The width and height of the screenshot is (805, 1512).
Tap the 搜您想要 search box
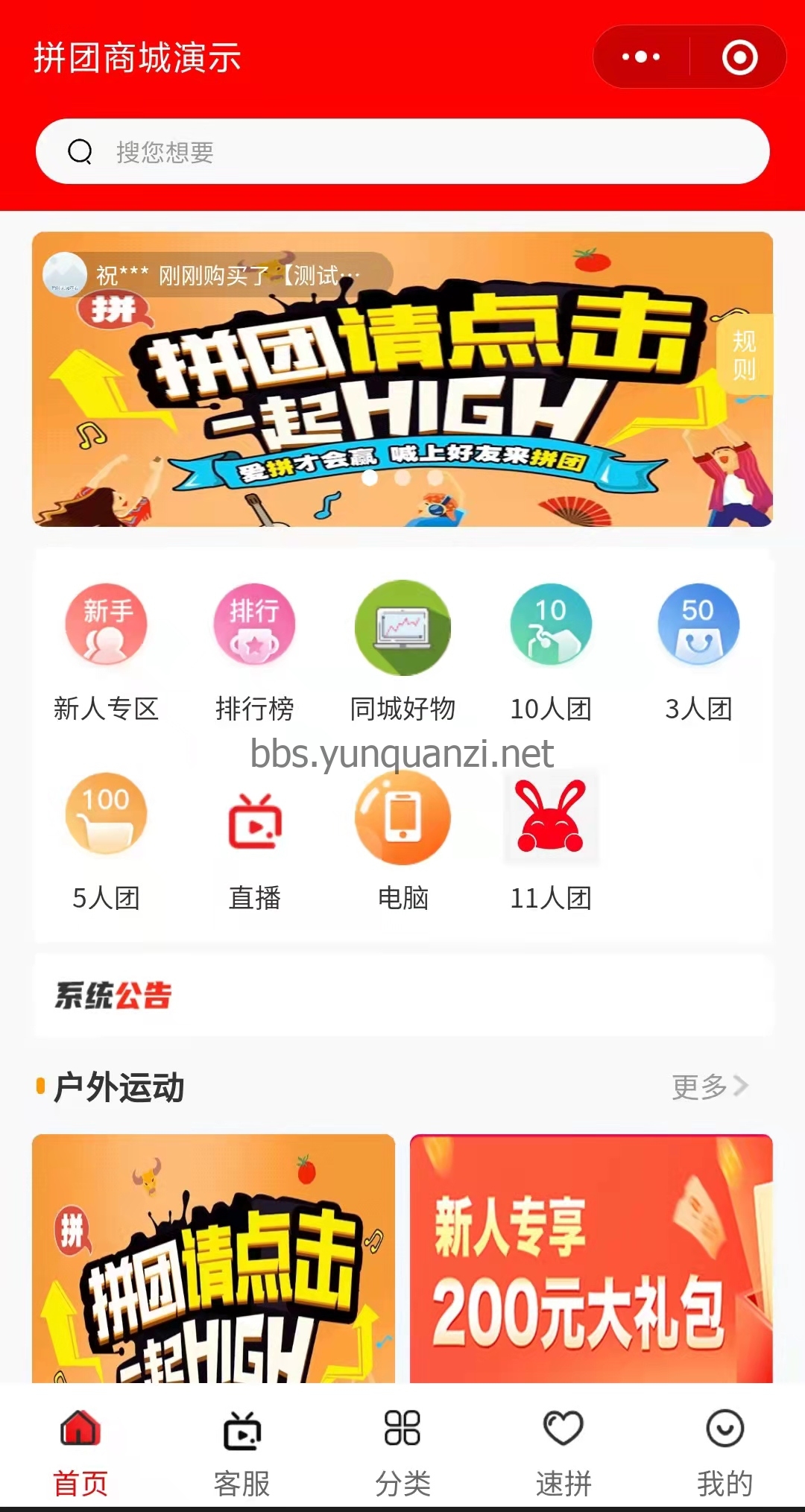coord(402,152)
